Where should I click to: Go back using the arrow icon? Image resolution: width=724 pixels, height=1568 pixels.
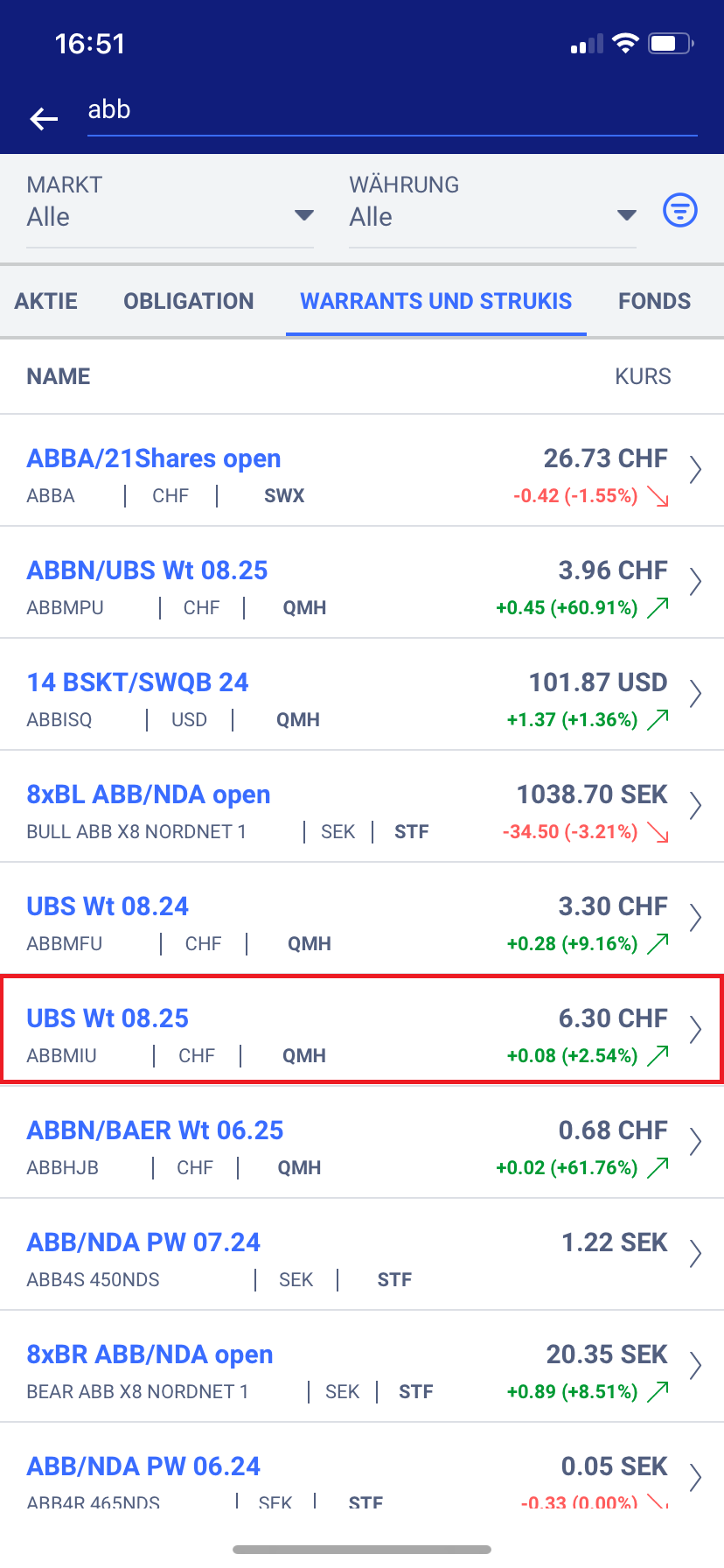click(44, 118)
